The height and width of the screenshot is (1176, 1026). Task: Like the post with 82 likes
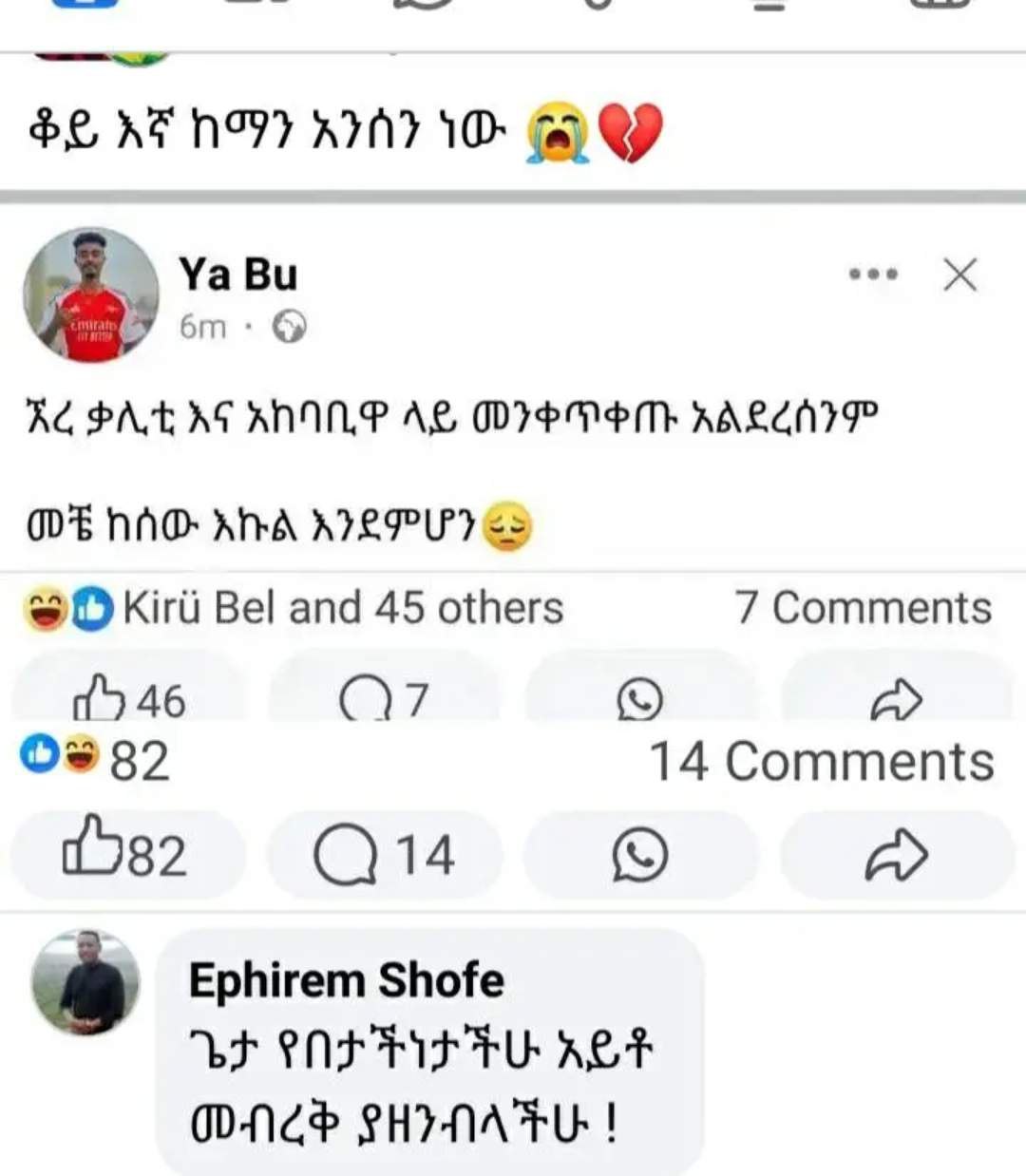(x=126, y=855)
